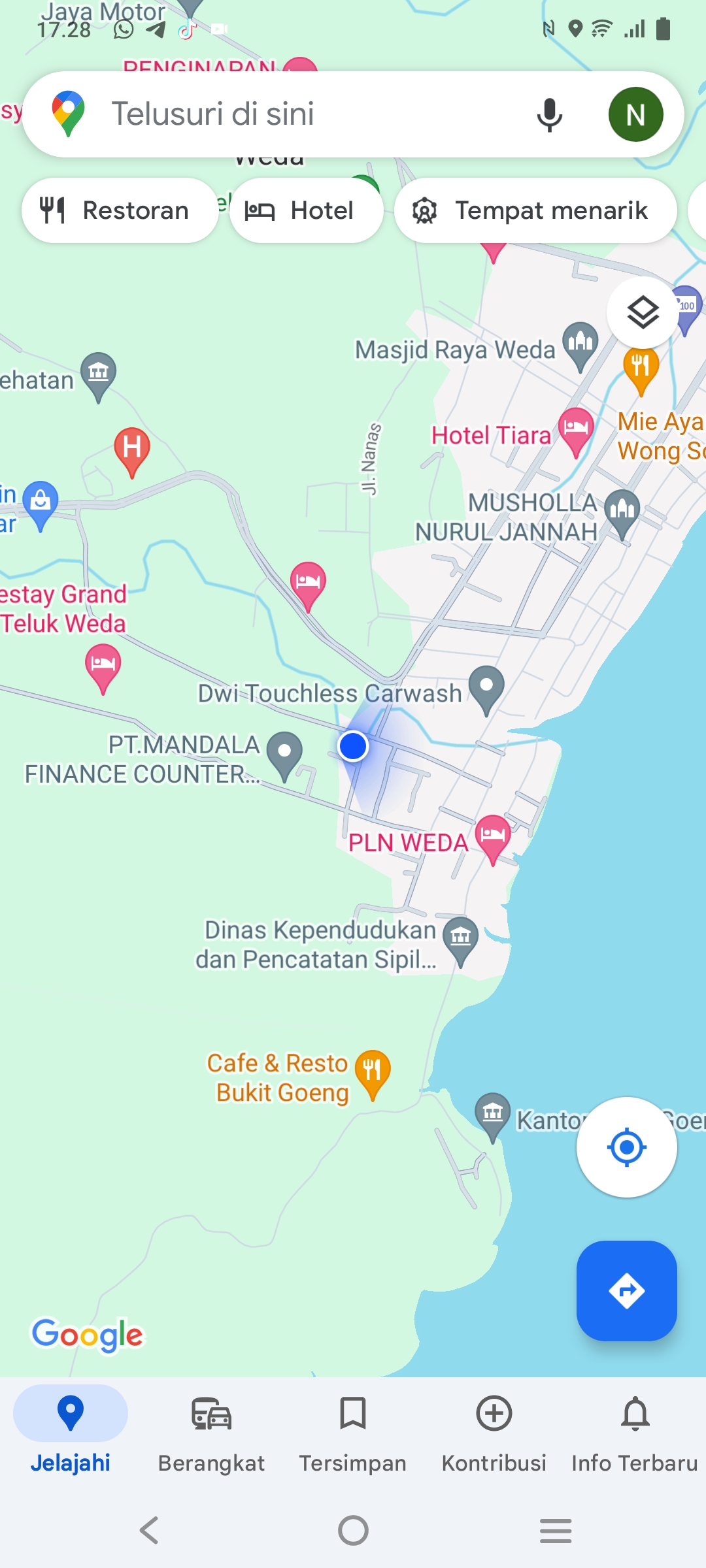The height and width of the screenshot is (1568, 706).
Task: Switch to the Kontribusi tab
Action: click(494, 1434)
